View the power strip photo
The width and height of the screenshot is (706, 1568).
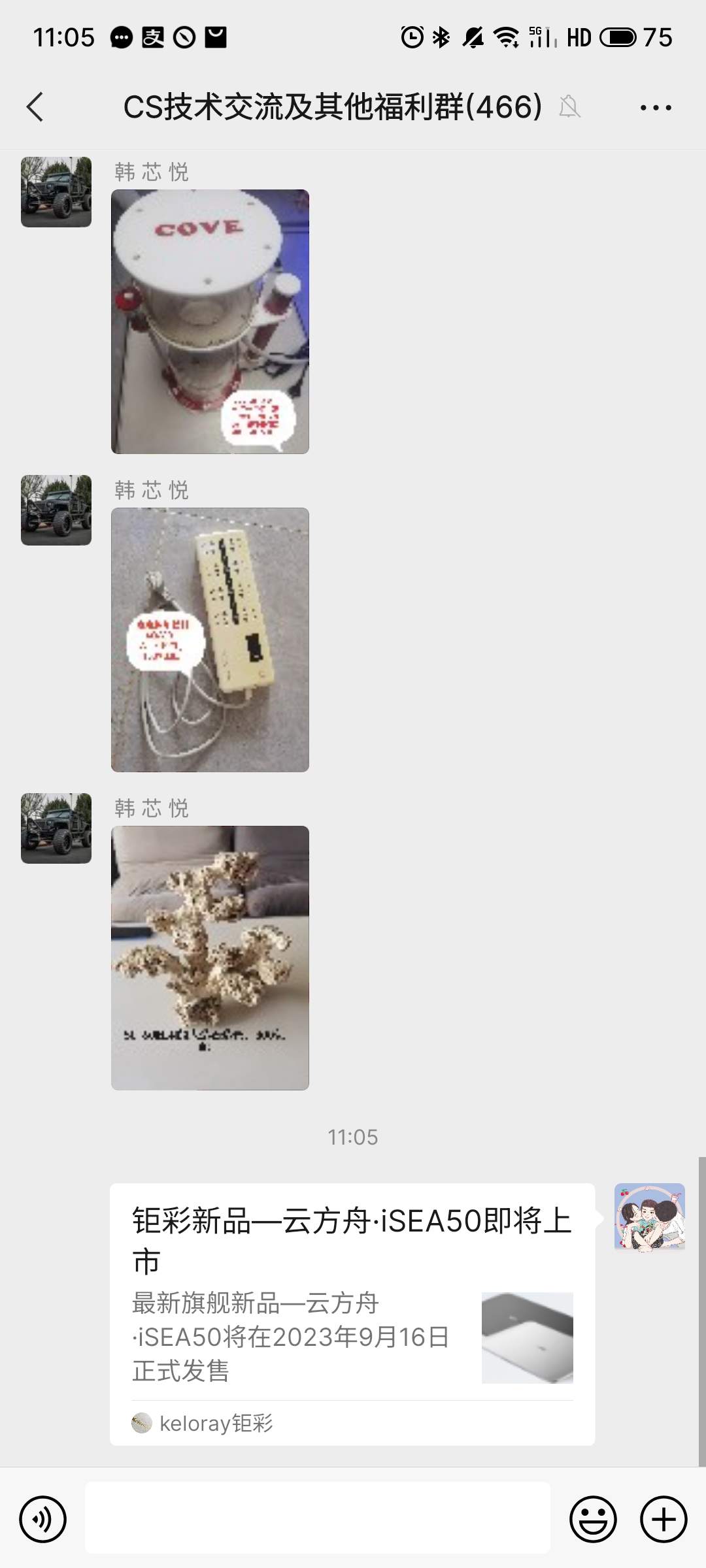click(x=210, y=640)
